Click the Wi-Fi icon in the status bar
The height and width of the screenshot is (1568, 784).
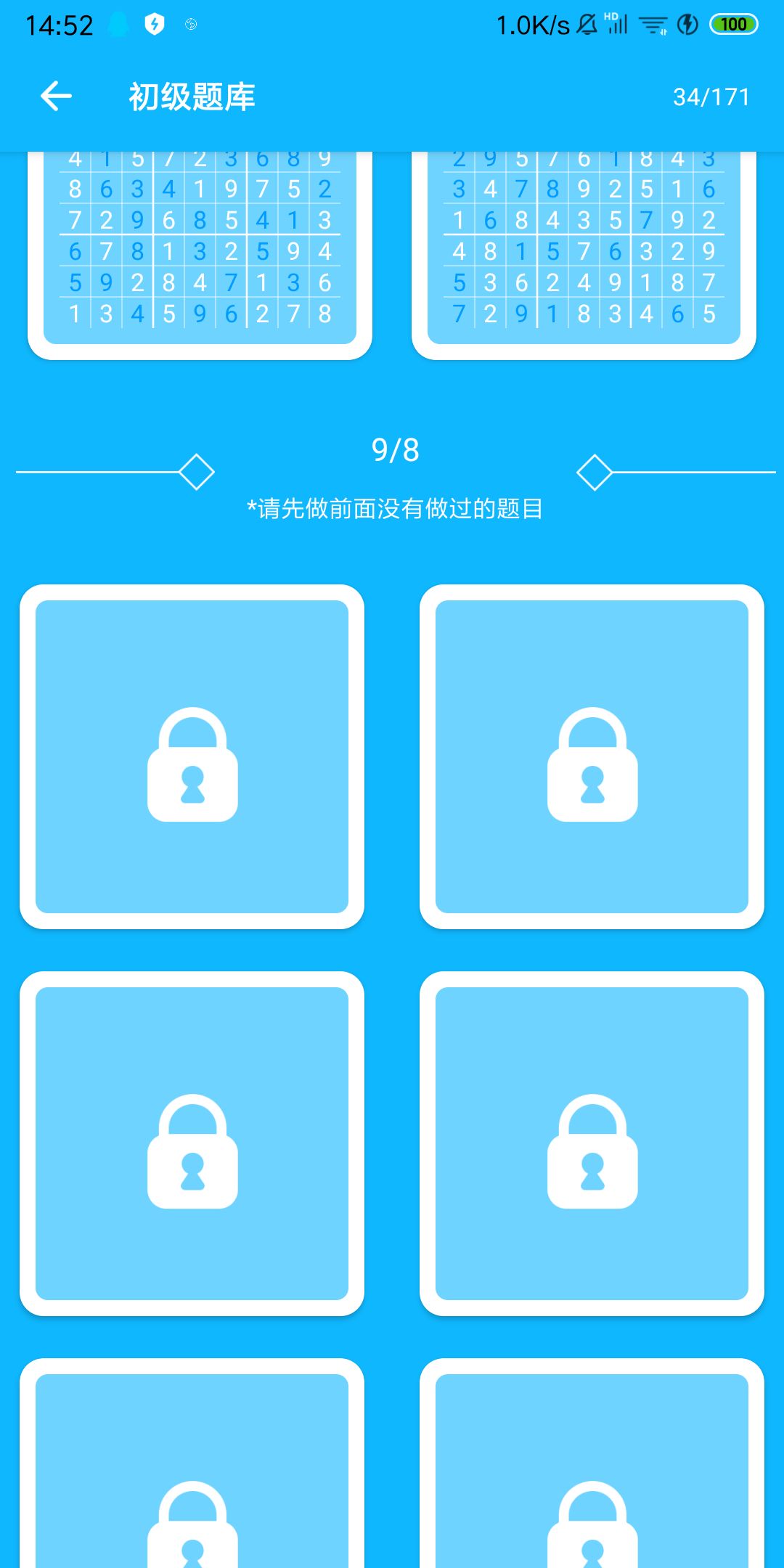coord(651,24)
